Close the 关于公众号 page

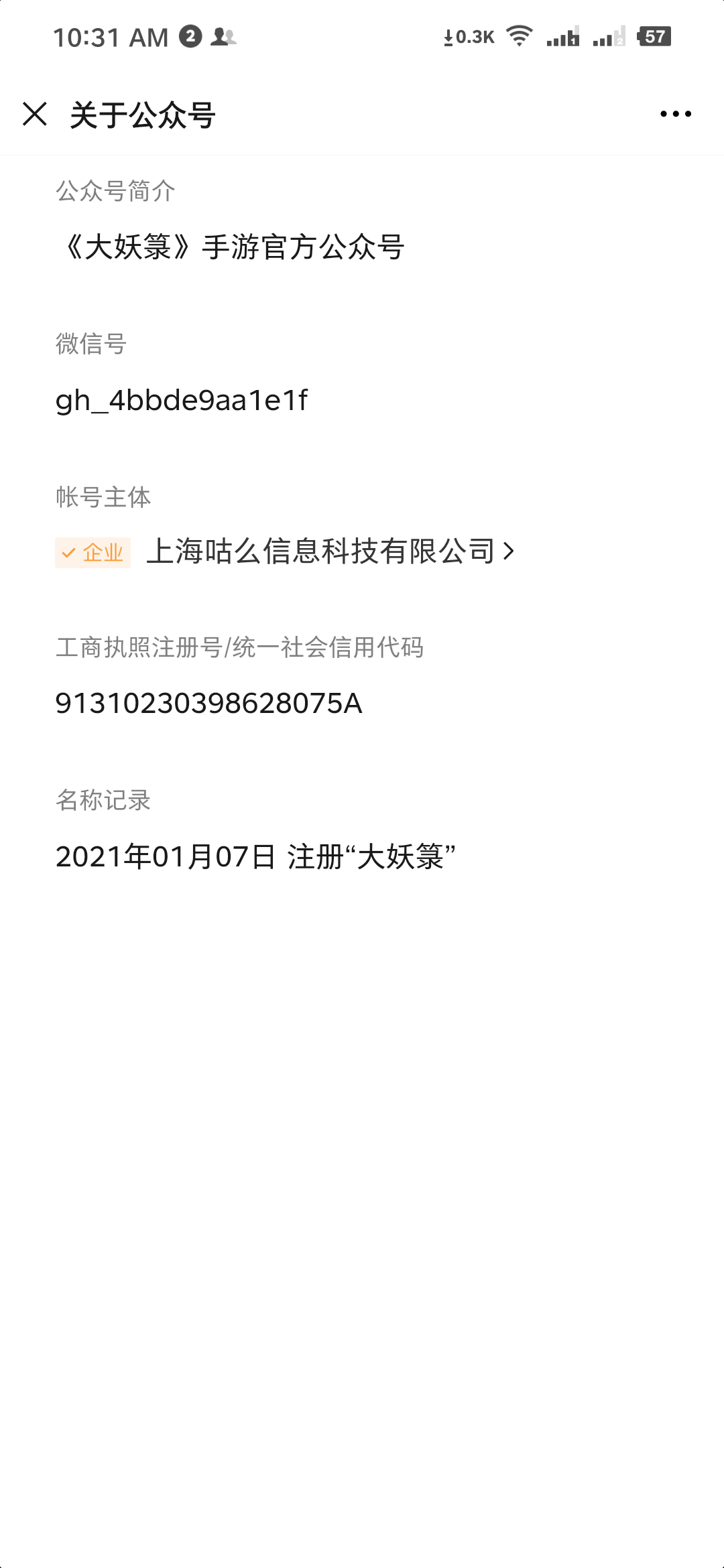click(35, 114)
